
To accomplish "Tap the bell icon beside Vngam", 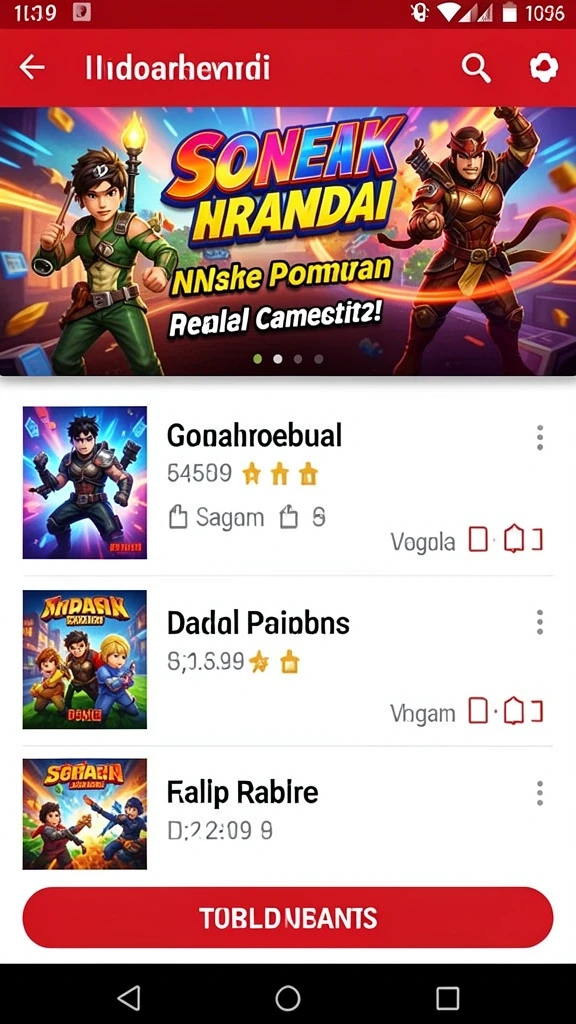I will [514, 712].
